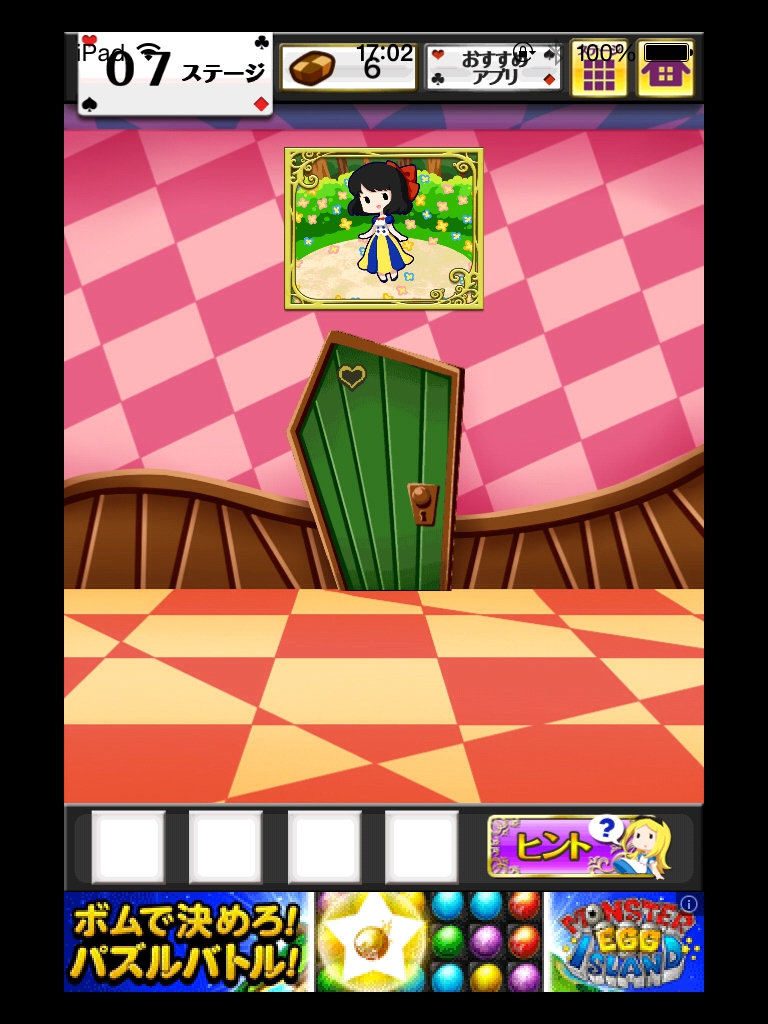Tap the ad info icon
The width and height of the screenshot is (768, 1024).
tap(689, 904)
